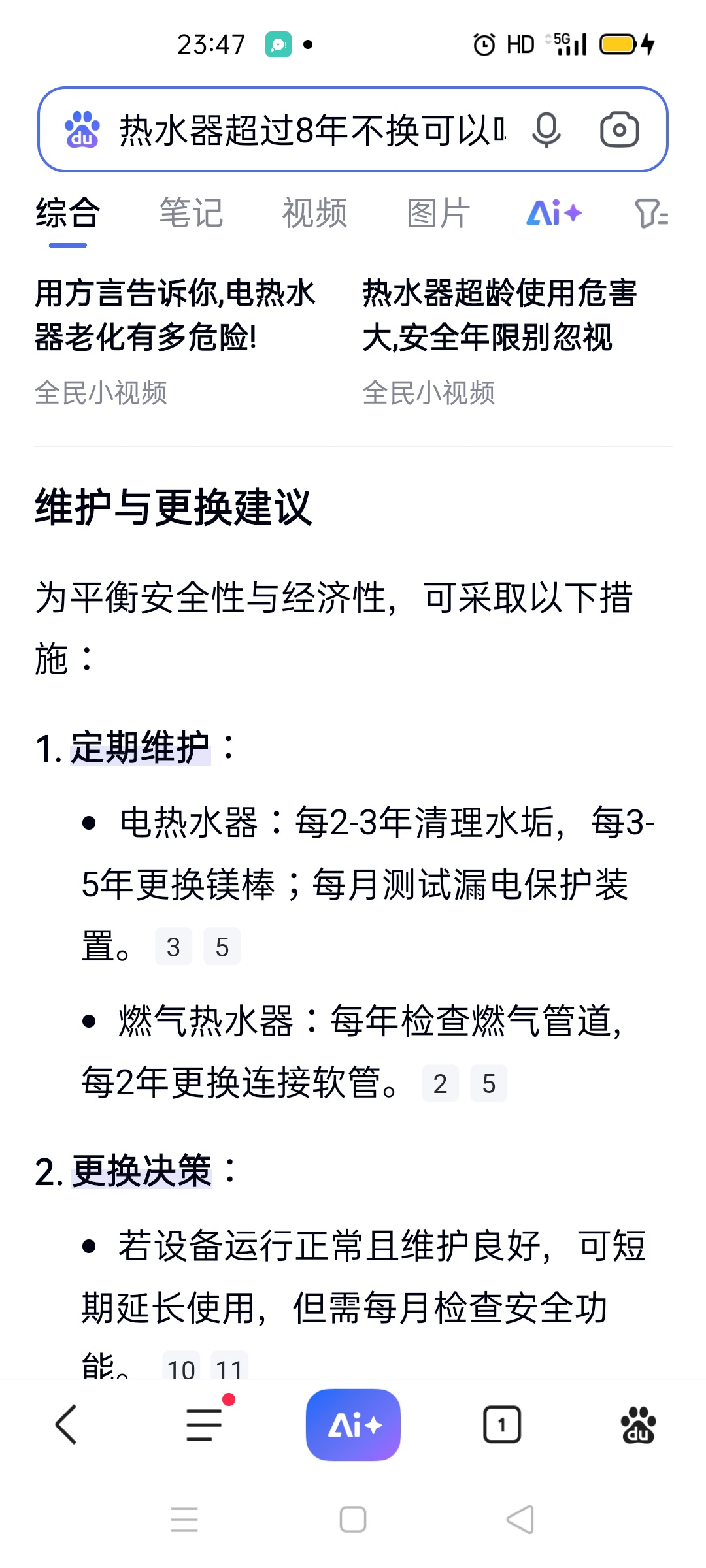Screen dimensions: 706x1568
Task: Tap the system home button
Action: (353, 1520)
